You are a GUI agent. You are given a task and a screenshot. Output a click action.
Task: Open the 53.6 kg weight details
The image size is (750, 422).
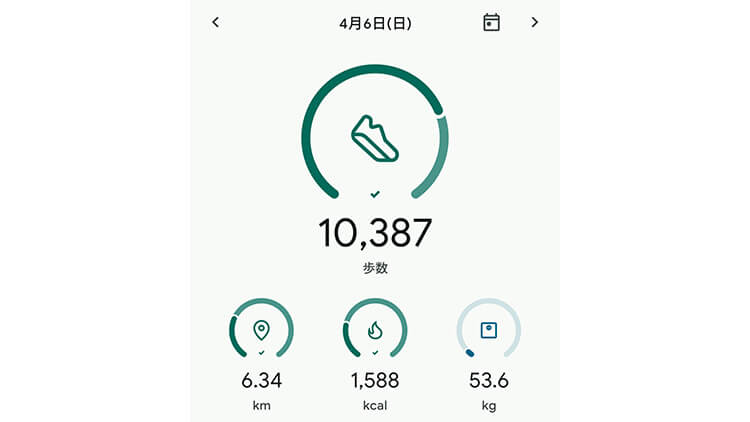(x=488, y=329)
